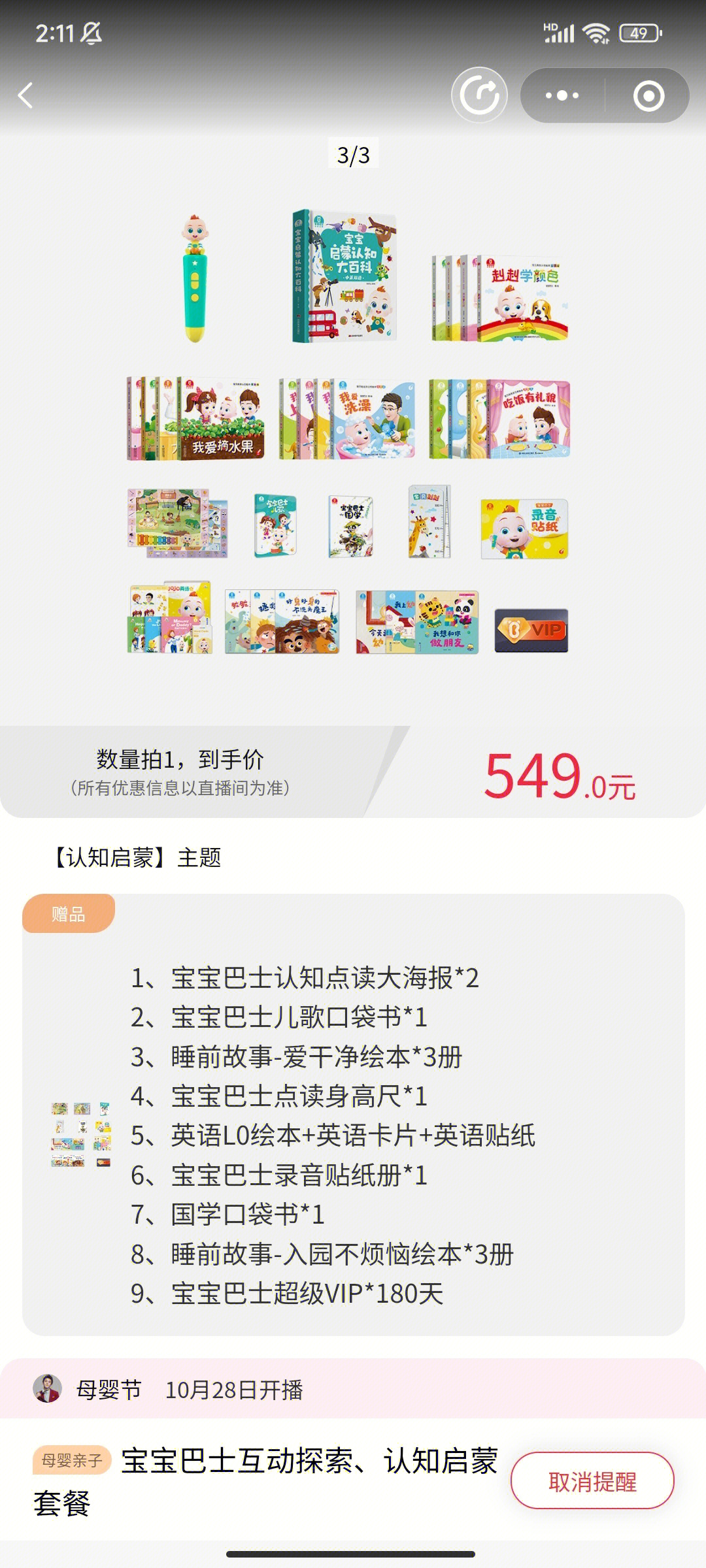706x1568 pixels.
Task: Close the mini program with the circle button
Action: [x=648, y=96]
